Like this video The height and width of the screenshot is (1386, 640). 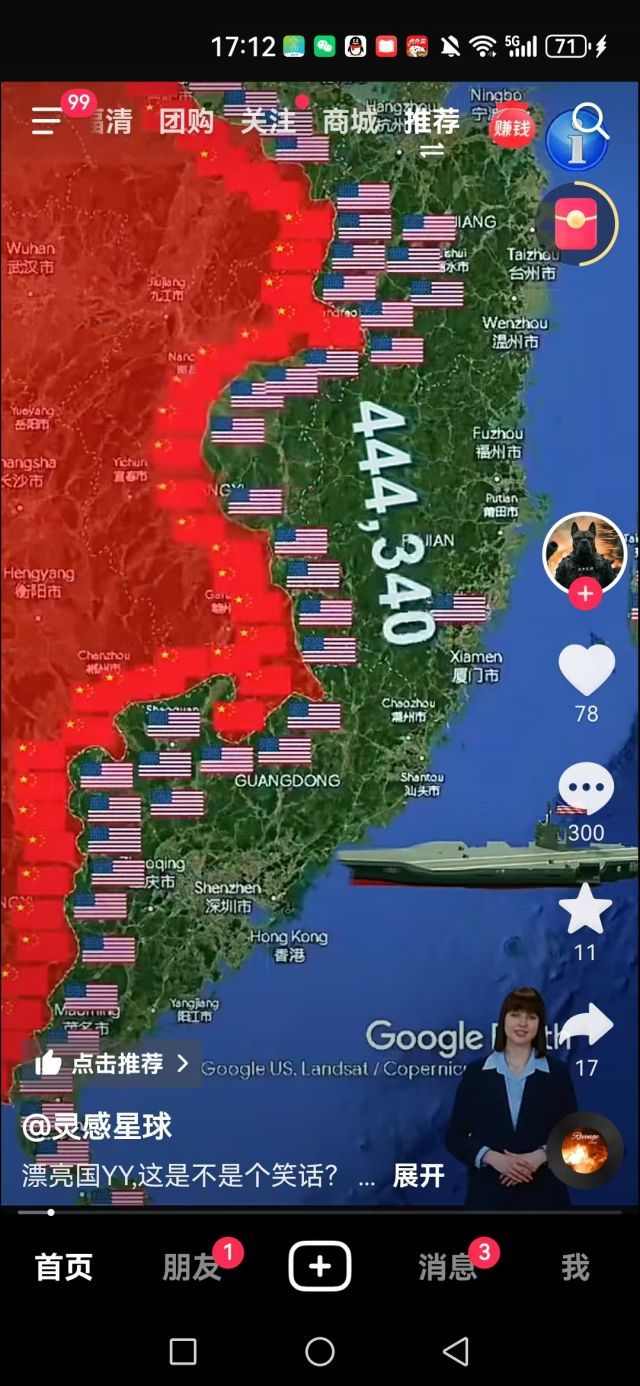coord(586,670)
